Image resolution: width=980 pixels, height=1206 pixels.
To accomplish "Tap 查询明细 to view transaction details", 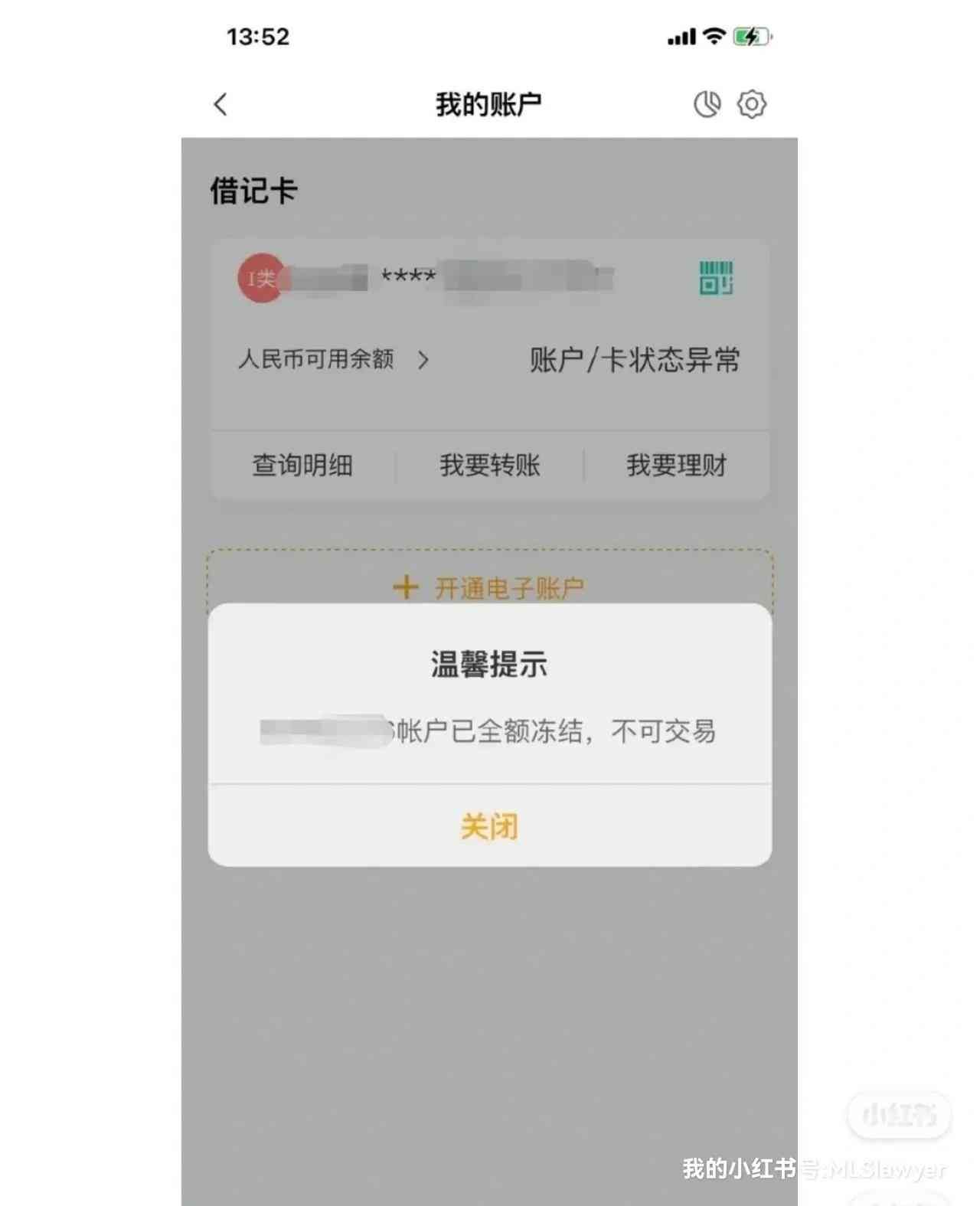I will 302,465.
